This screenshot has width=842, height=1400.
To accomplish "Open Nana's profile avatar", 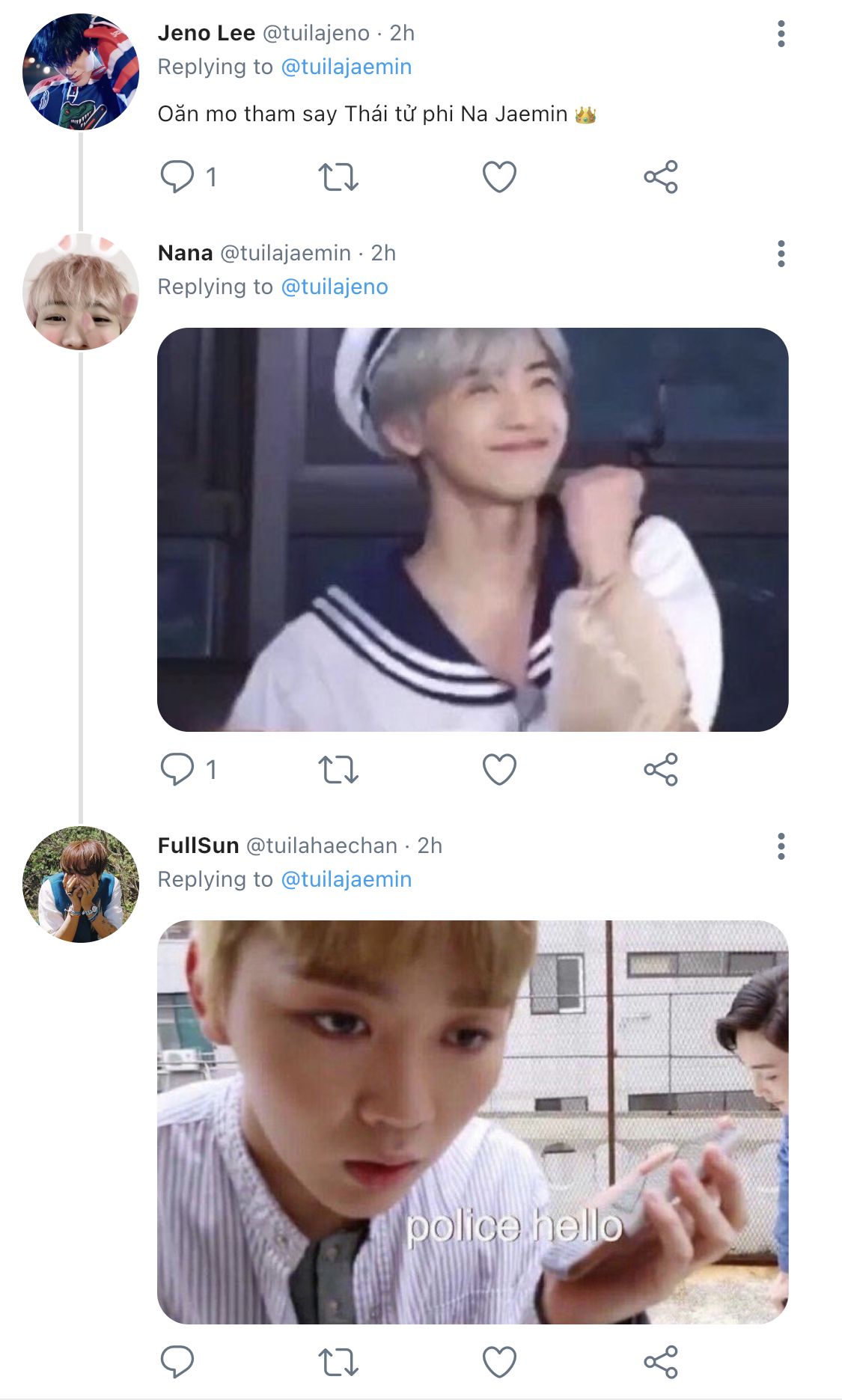I will coord(81,292).
